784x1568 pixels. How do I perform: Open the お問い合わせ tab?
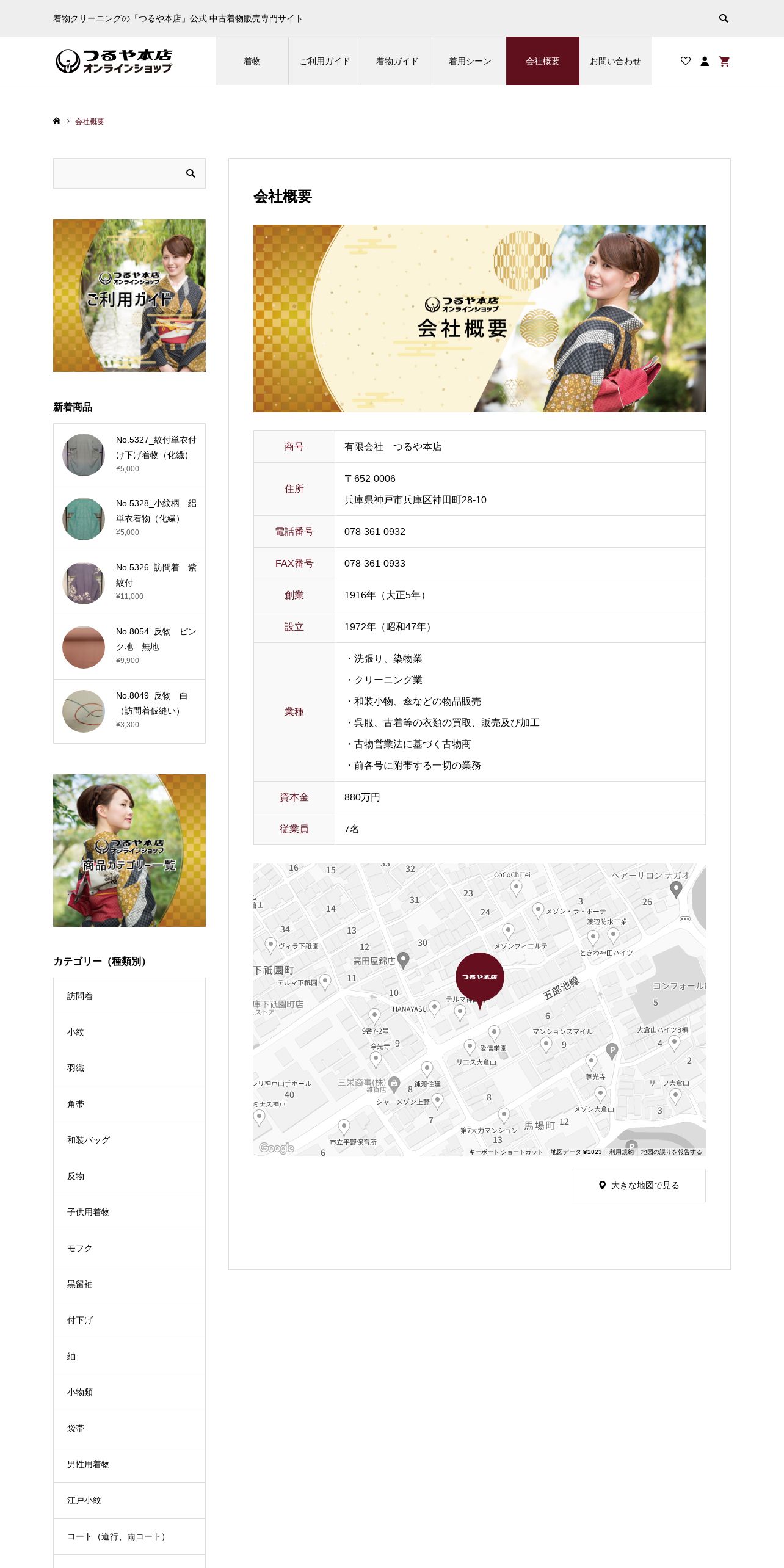coord(615,61)
